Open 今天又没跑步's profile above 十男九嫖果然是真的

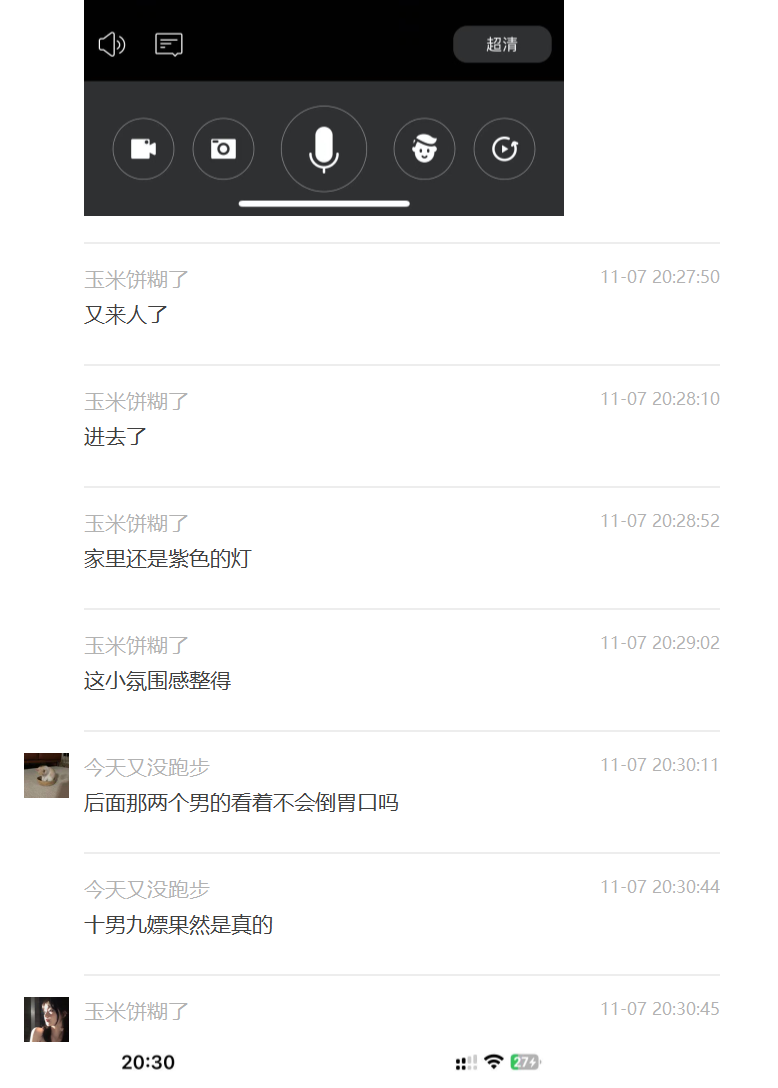point(146,890)
